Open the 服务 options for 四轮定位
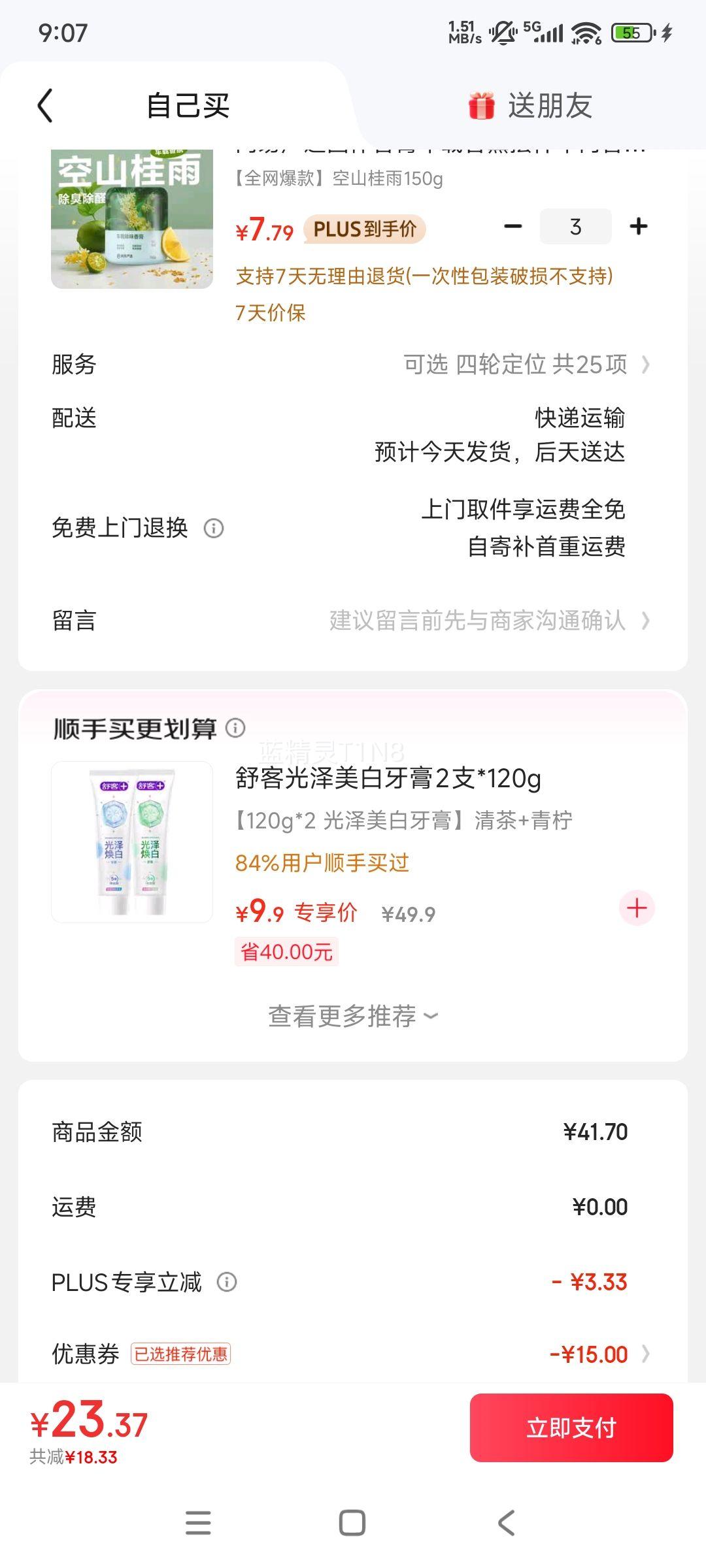706x1568 pixels. (x=523, y=365)
